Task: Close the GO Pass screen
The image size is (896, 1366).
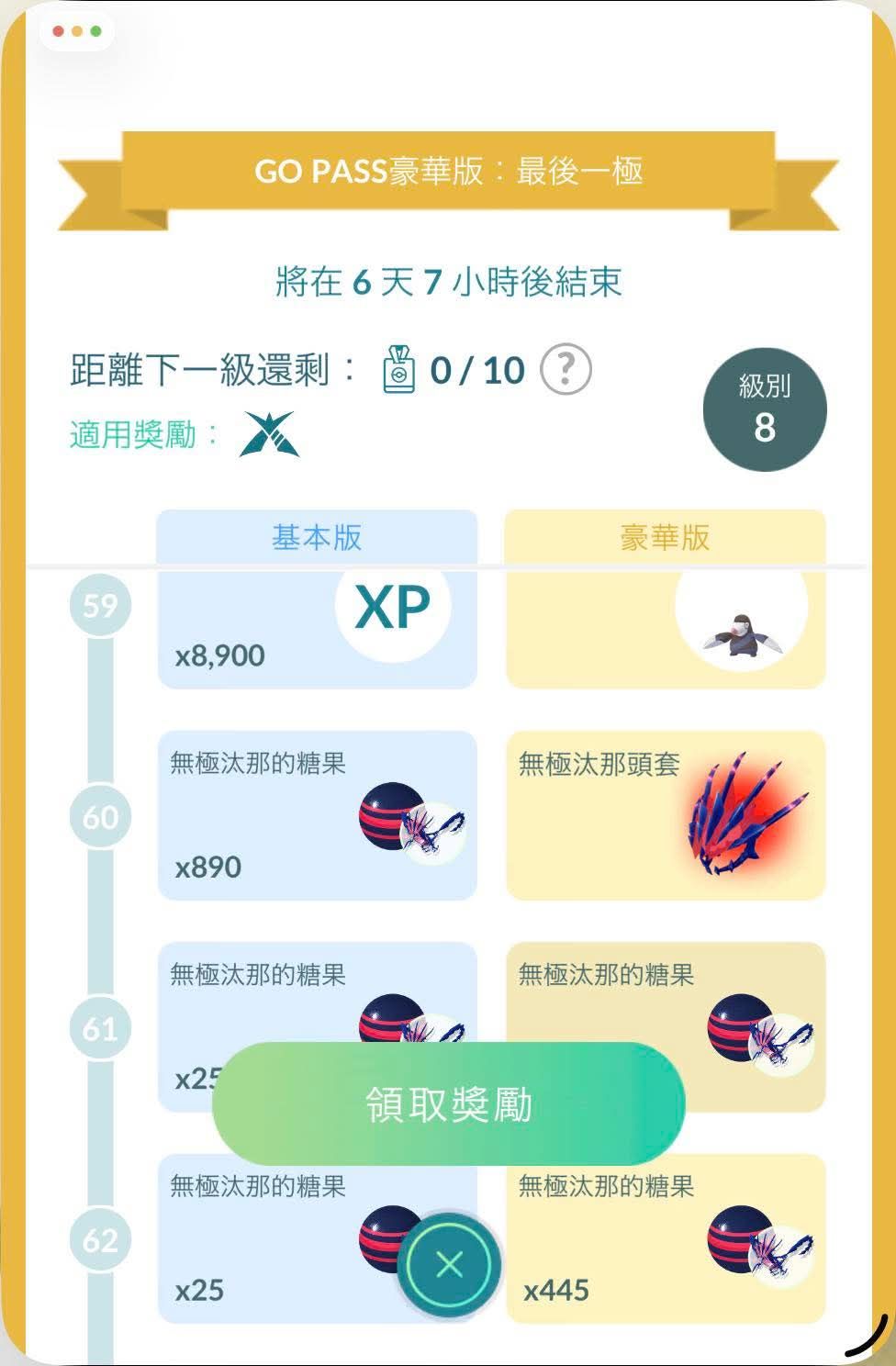Action: (449, 1265)
